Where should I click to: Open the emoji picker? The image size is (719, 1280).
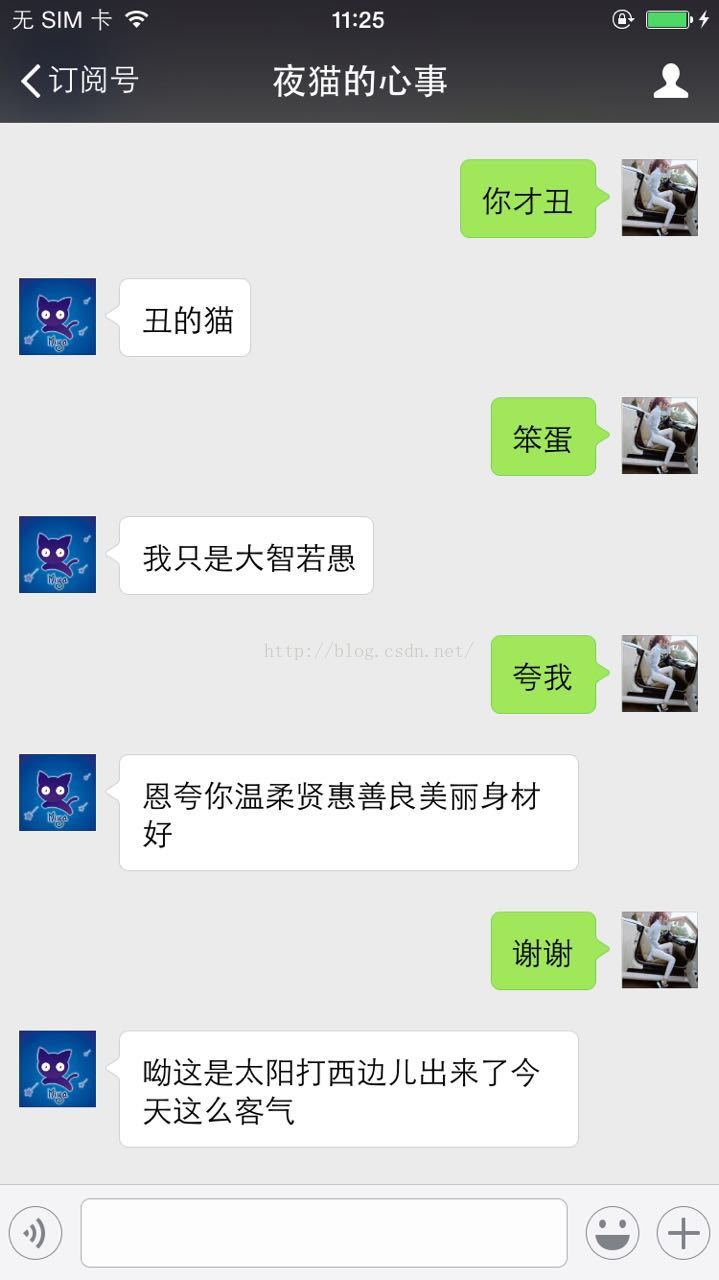(x=612, y=1232)
